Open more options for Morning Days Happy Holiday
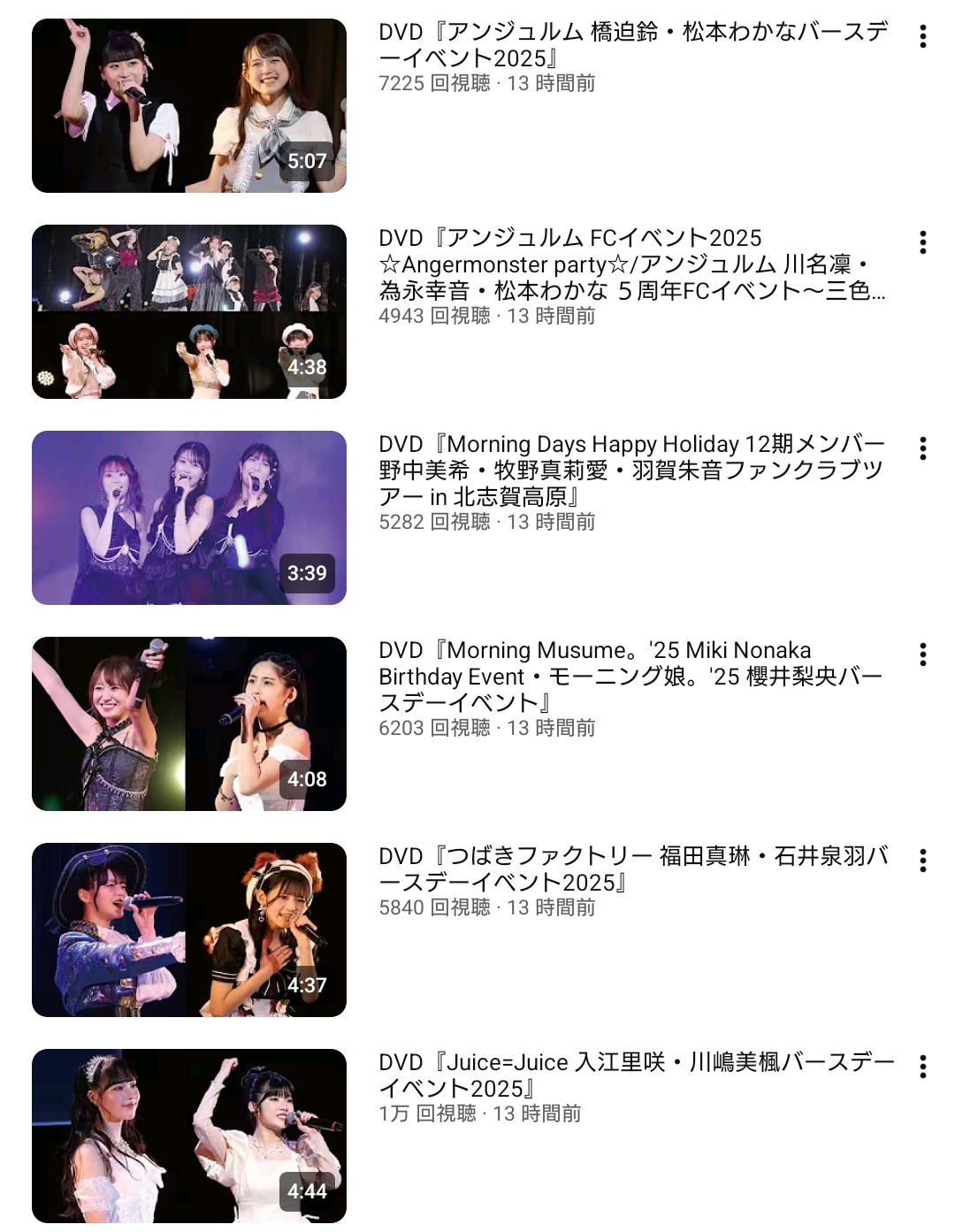The width and height of the screenshot is (955, 1232). tap(922, 448)
